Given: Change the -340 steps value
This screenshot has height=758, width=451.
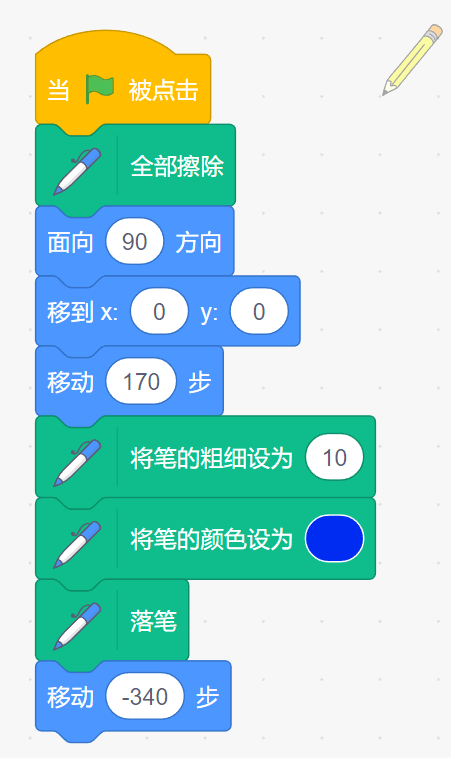Looking at the screenshot, I should [145, 696].
